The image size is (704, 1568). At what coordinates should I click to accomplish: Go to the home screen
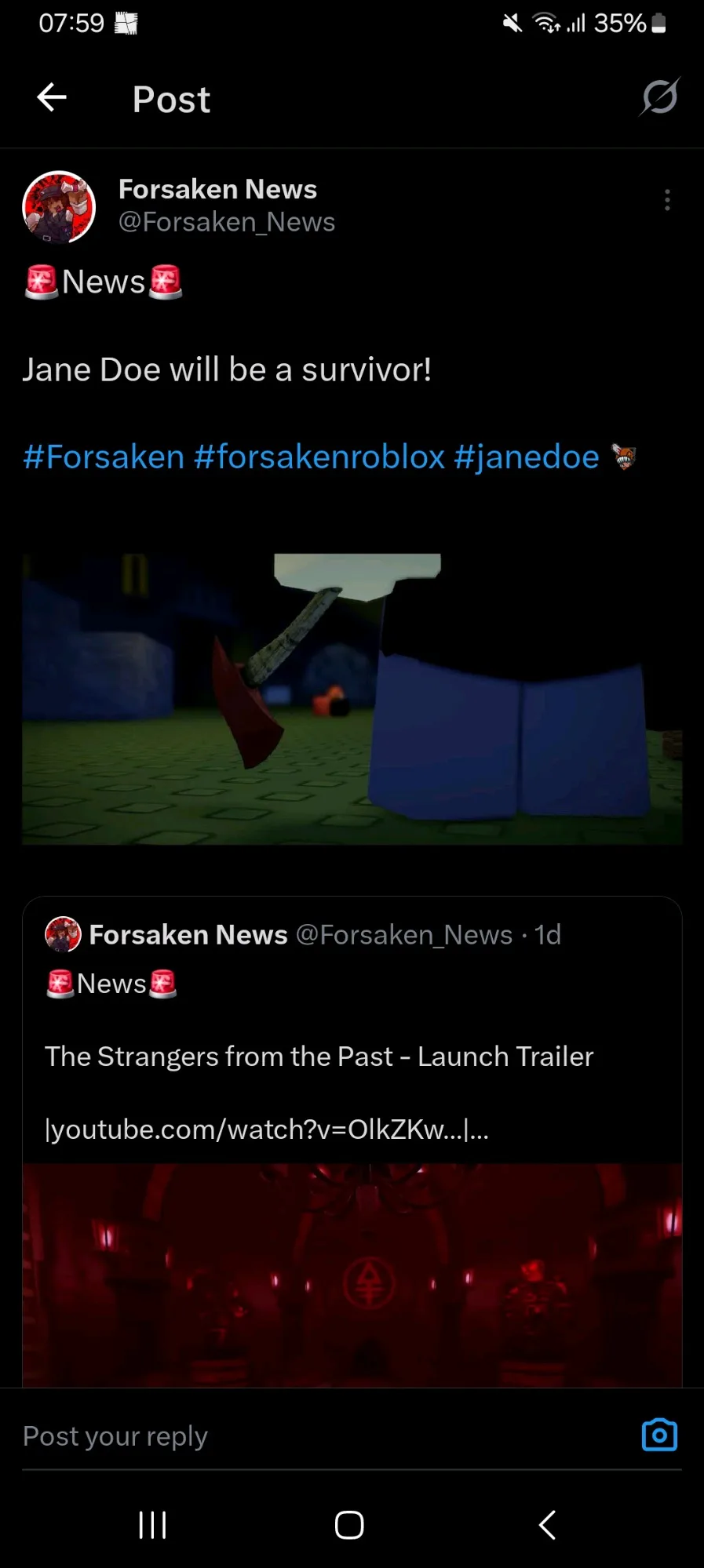(349, 1525)
